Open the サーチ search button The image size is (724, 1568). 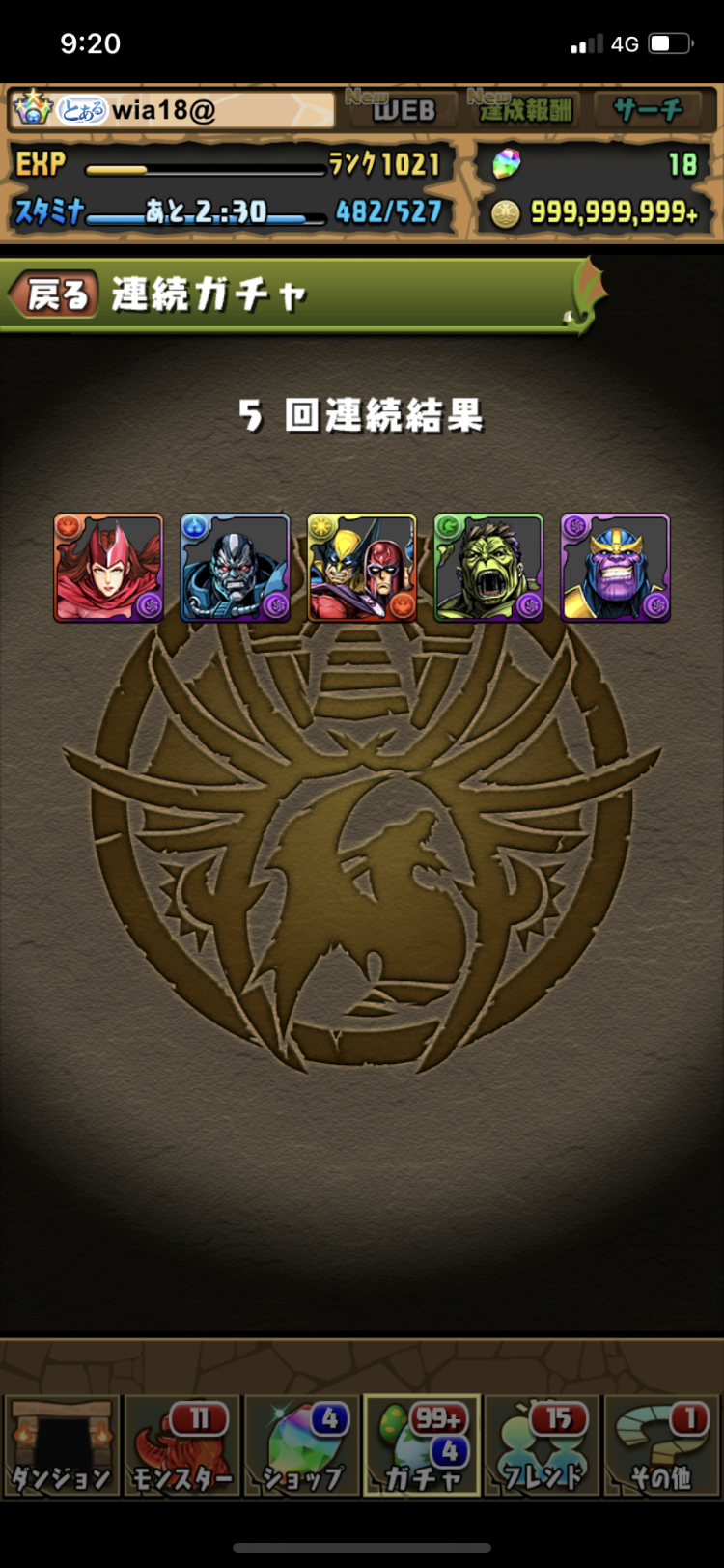click(x=648, y=109)
